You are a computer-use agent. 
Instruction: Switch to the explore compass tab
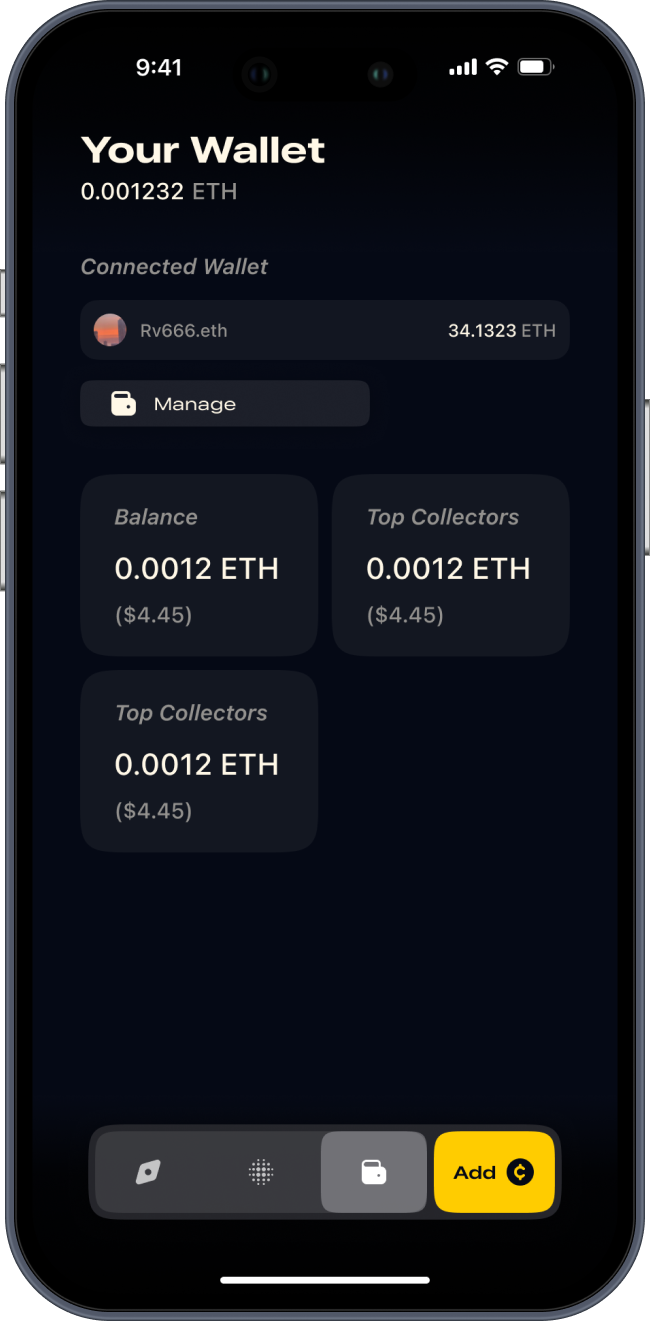[x=148, y=1172]
